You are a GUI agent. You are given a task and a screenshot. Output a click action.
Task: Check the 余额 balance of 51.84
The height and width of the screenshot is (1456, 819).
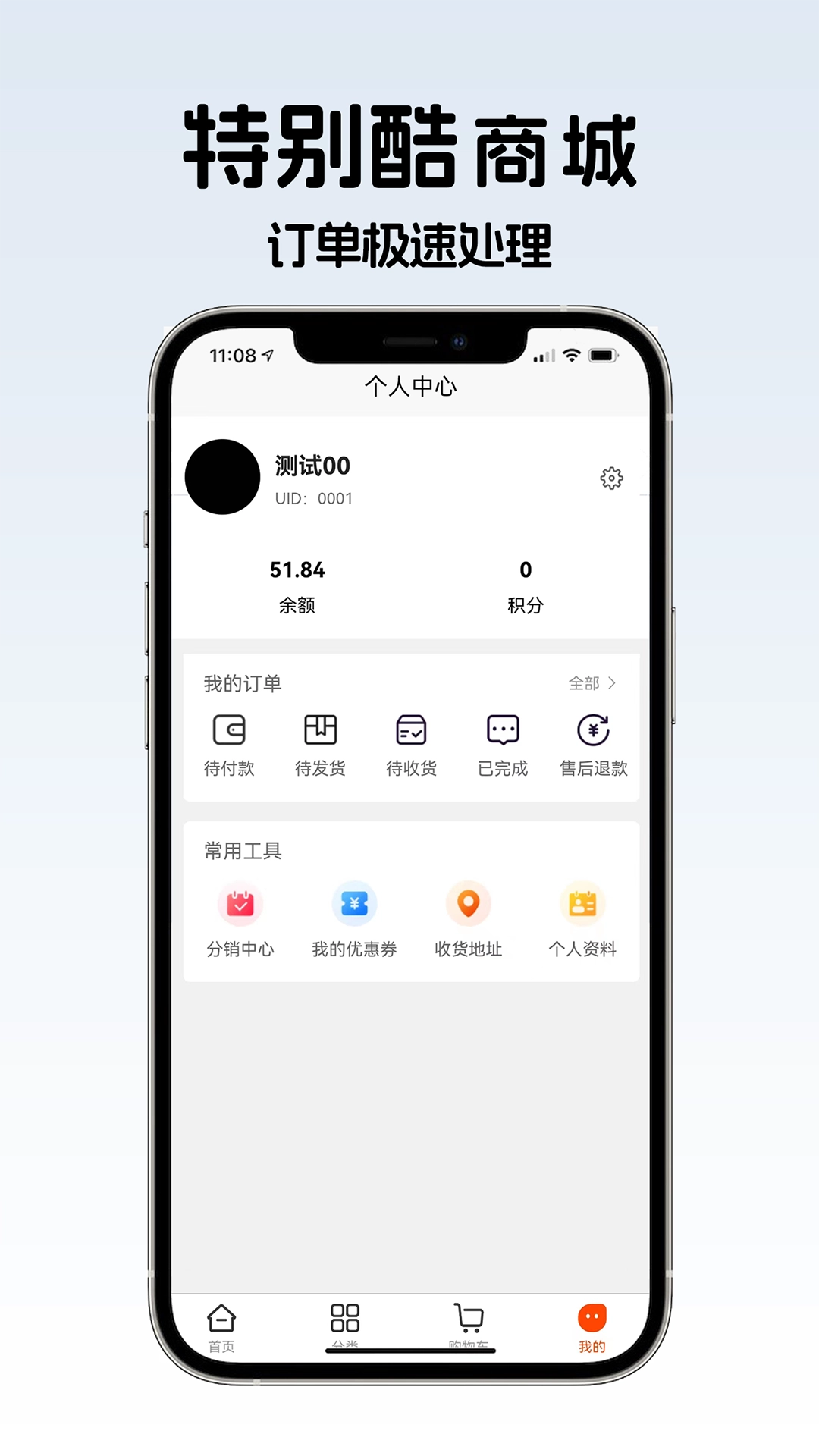[x=299, y=570]
